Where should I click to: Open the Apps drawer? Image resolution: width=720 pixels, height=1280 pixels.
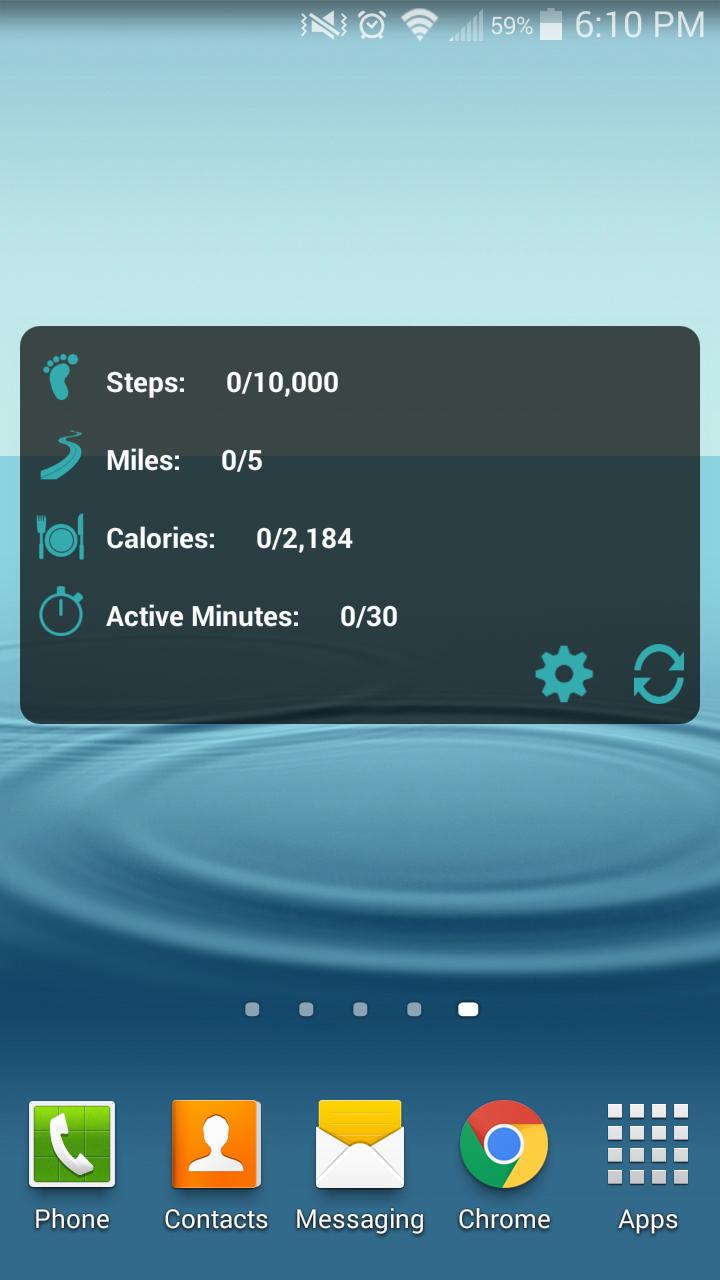(647, 1143)
